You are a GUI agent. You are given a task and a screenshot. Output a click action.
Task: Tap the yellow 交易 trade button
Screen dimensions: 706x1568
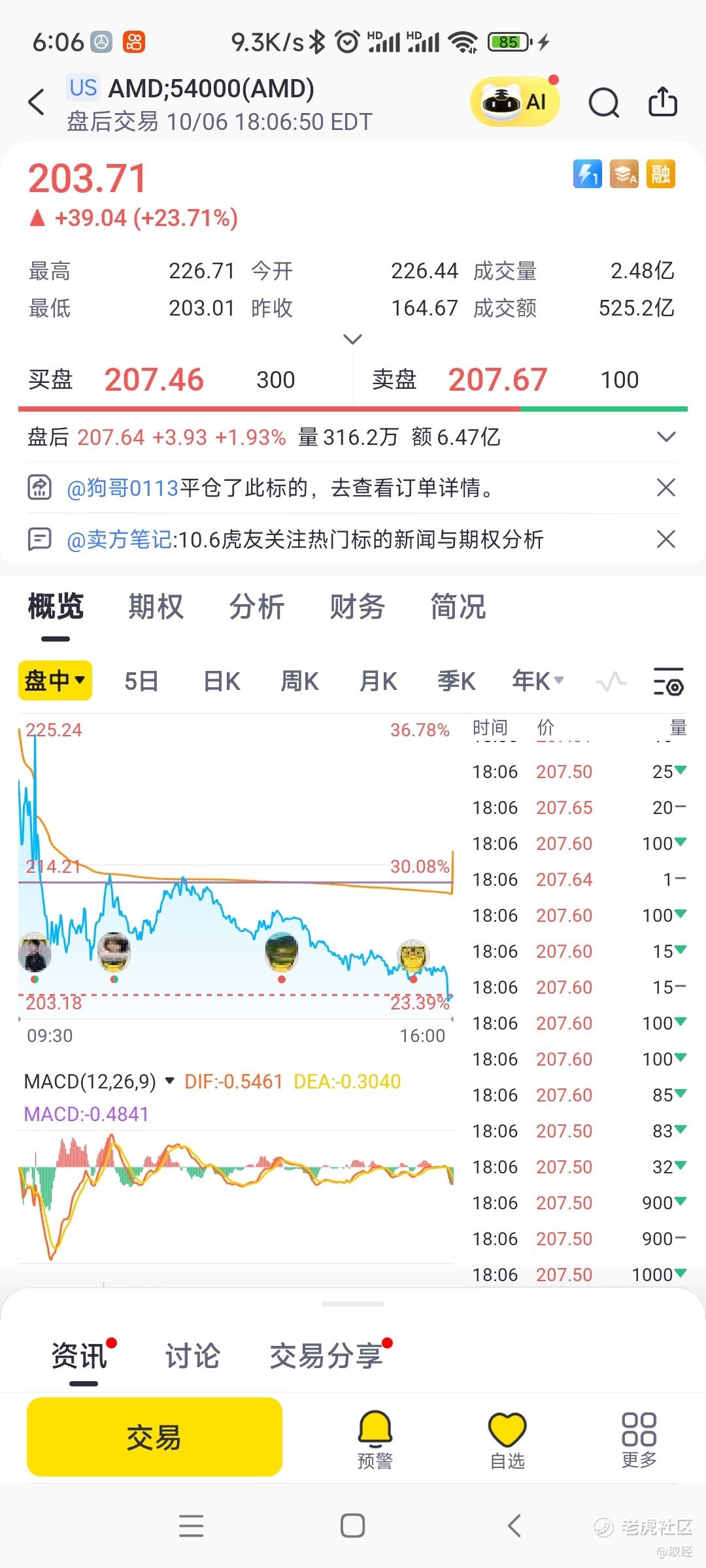154,1437
